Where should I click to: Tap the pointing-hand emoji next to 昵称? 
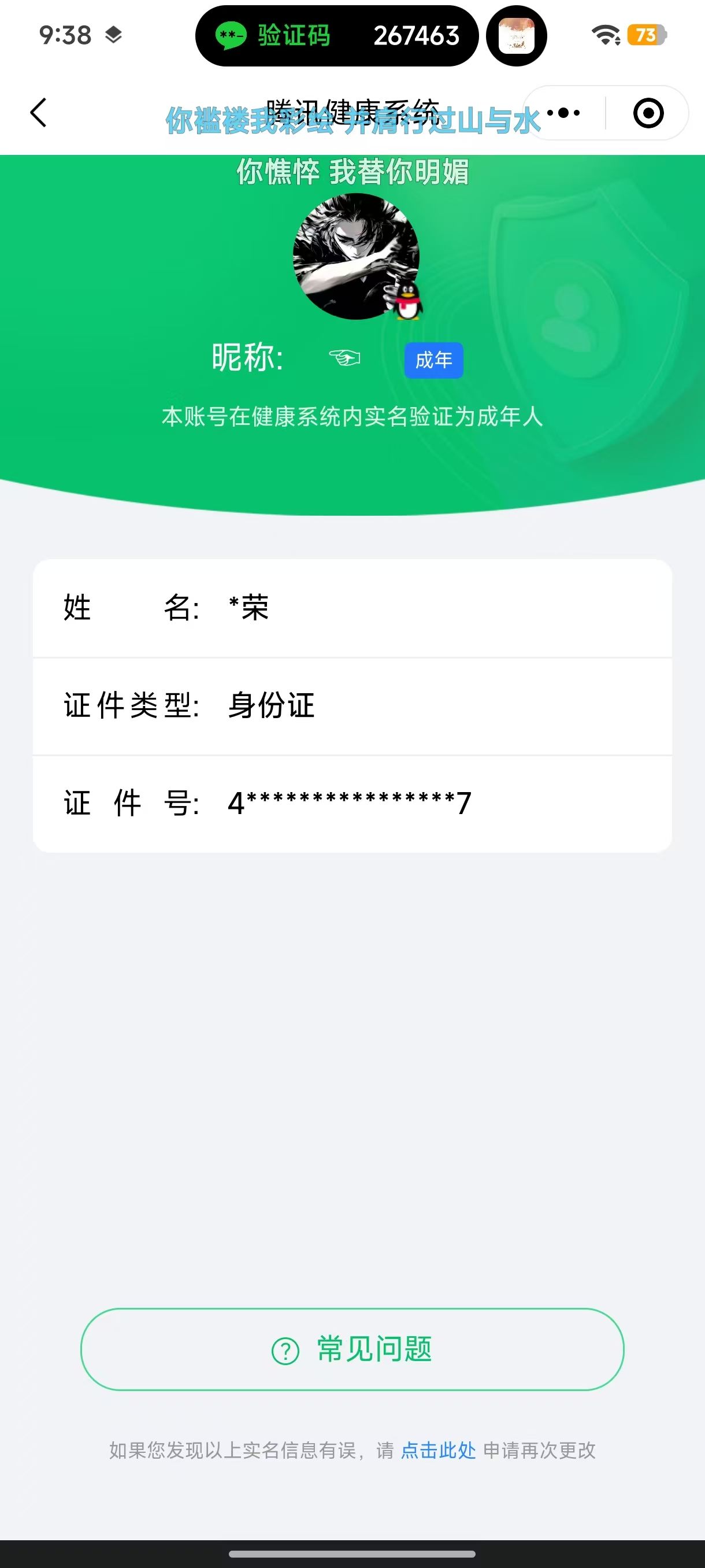click(x=344, y=359)
